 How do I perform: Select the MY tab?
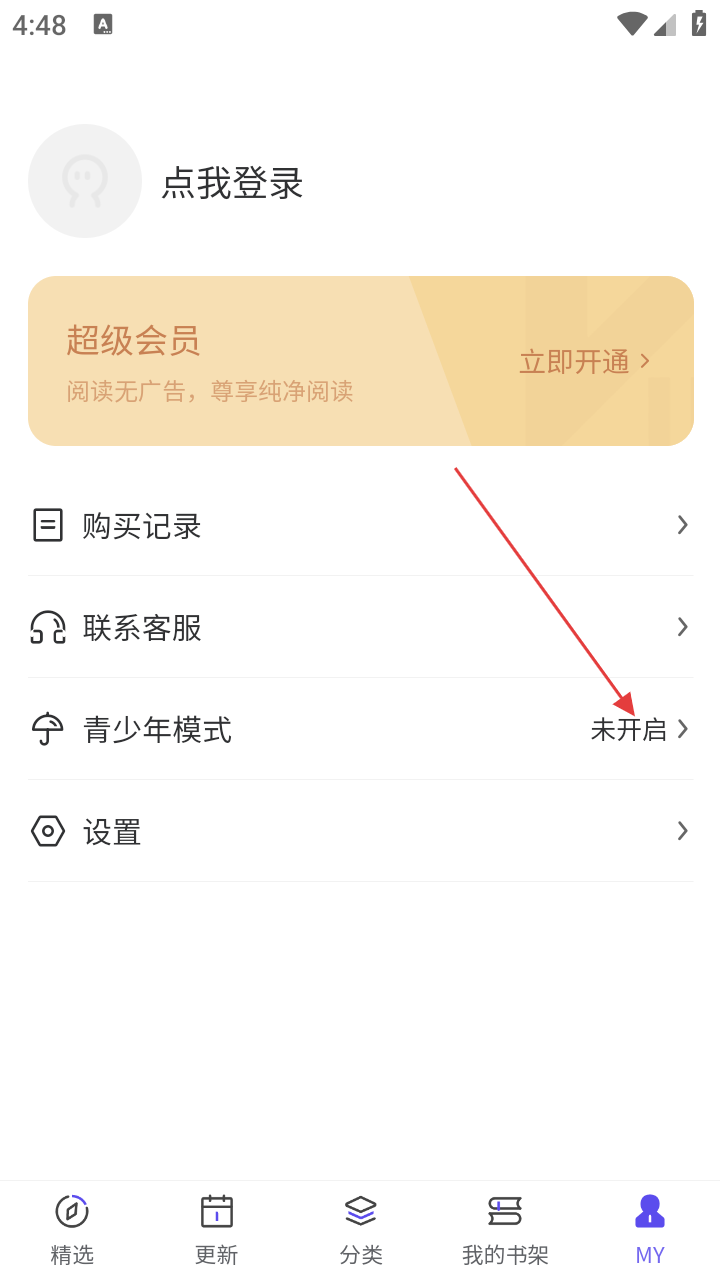(650, 1229)
